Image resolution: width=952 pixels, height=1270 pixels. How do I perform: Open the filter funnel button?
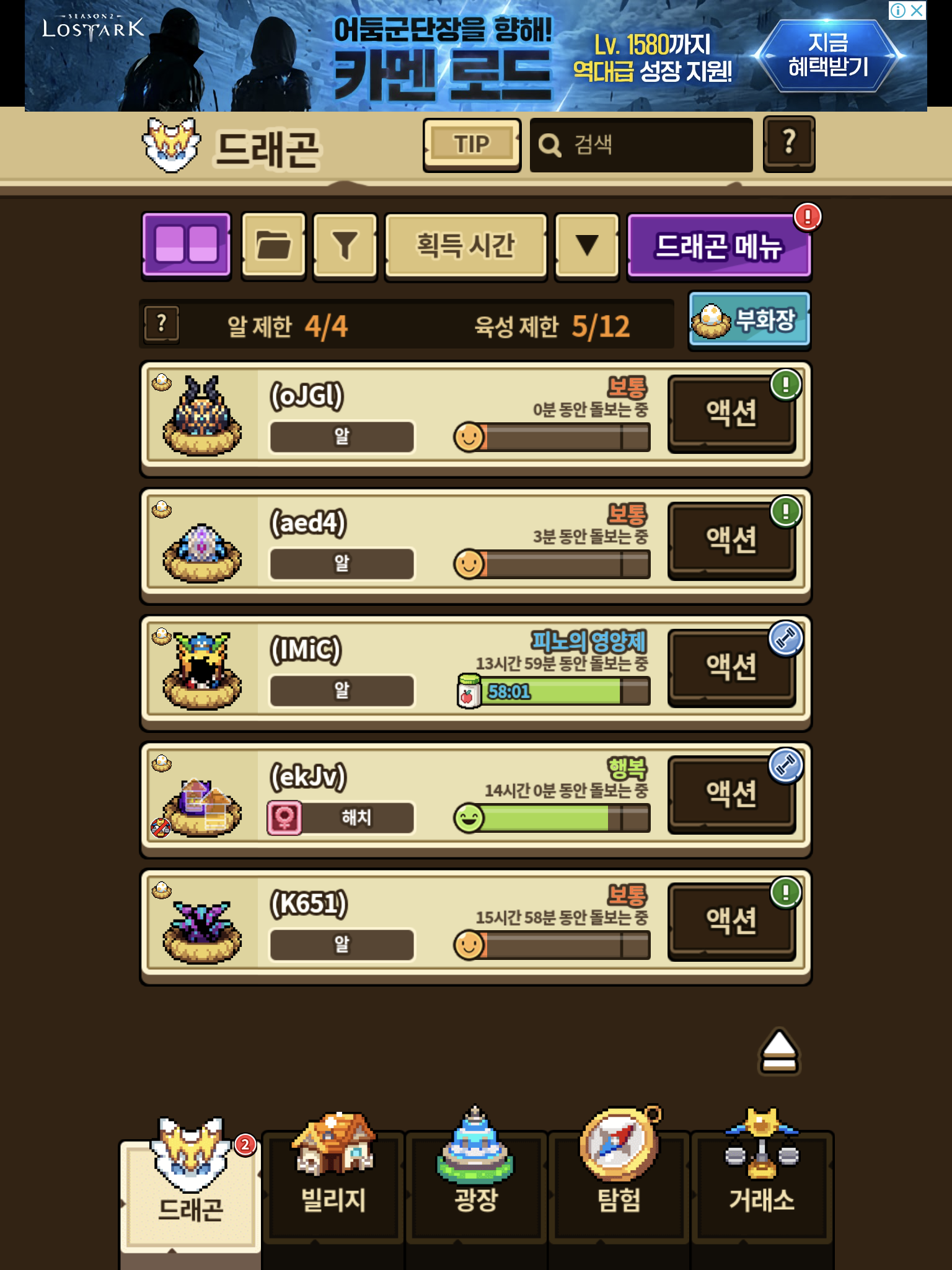(345, 244)
